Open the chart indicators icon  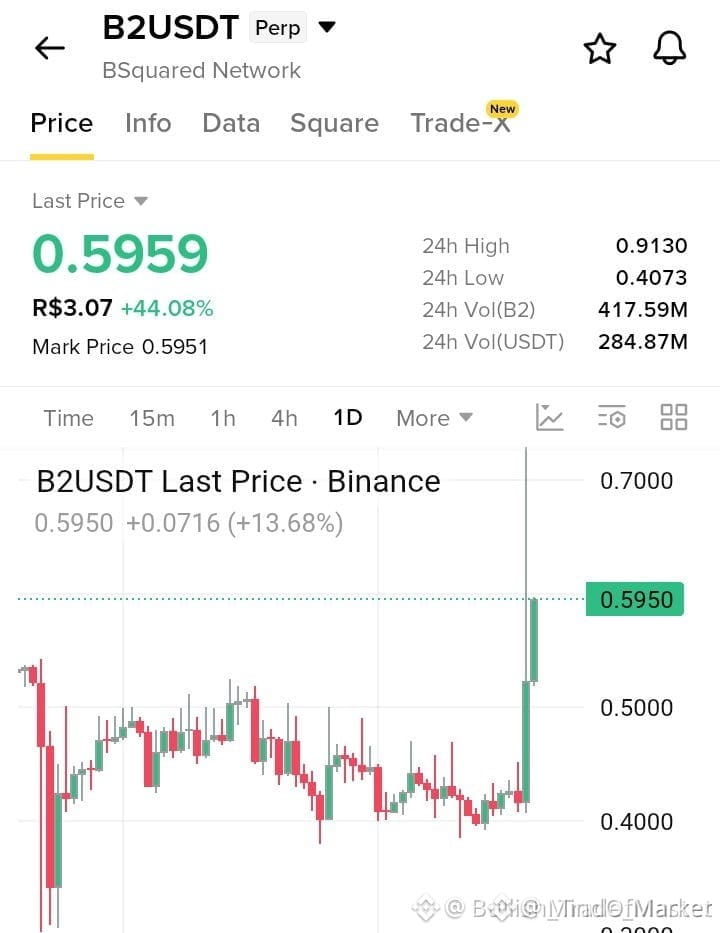click(549, 417)
